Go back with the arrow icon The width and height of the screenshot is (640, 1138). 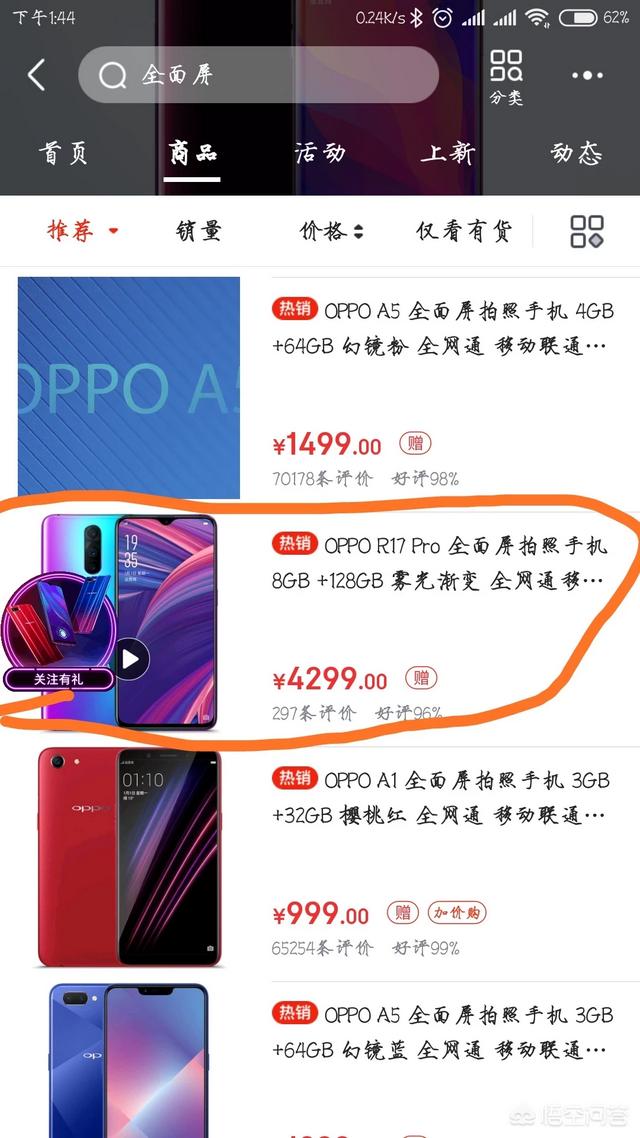tap(36, 75)
